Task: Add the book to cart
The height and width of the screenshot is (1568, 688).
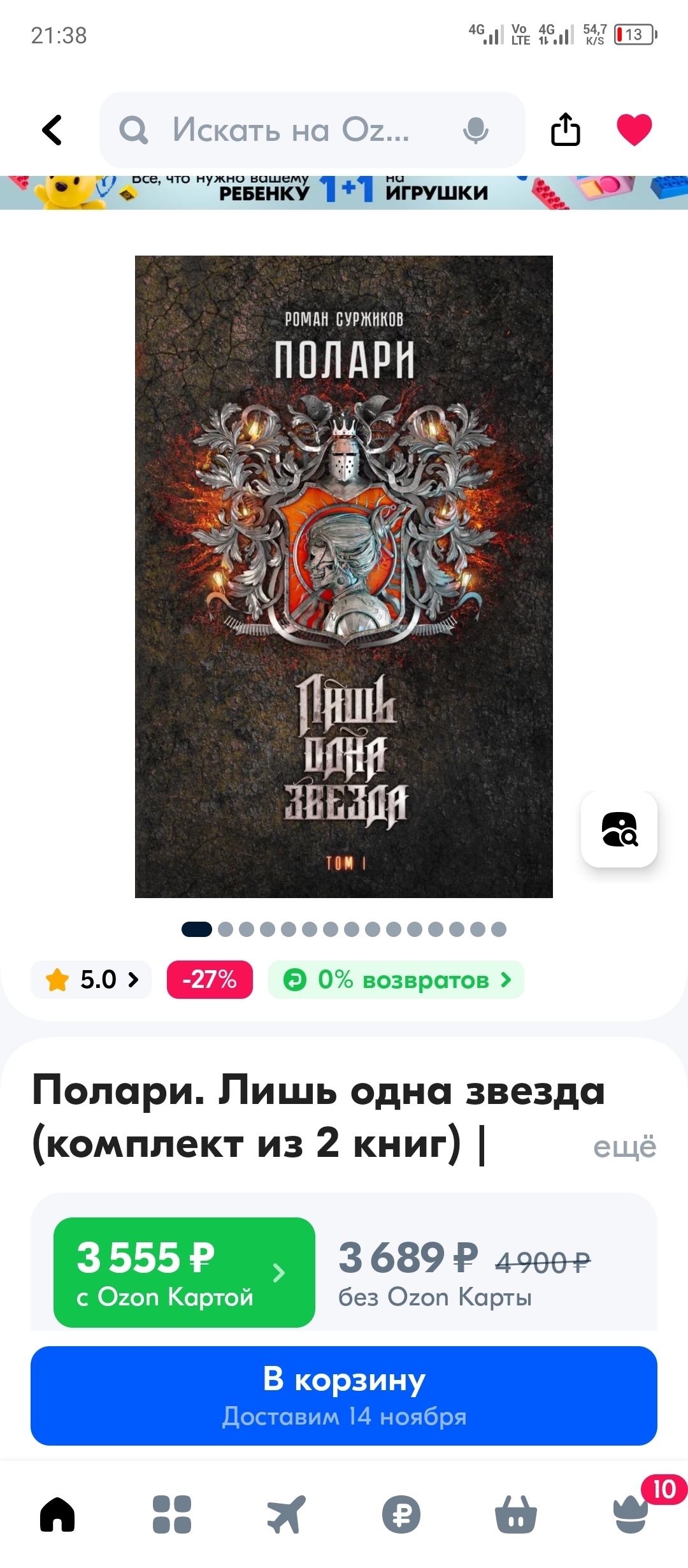Action: tap(344, 1396)
